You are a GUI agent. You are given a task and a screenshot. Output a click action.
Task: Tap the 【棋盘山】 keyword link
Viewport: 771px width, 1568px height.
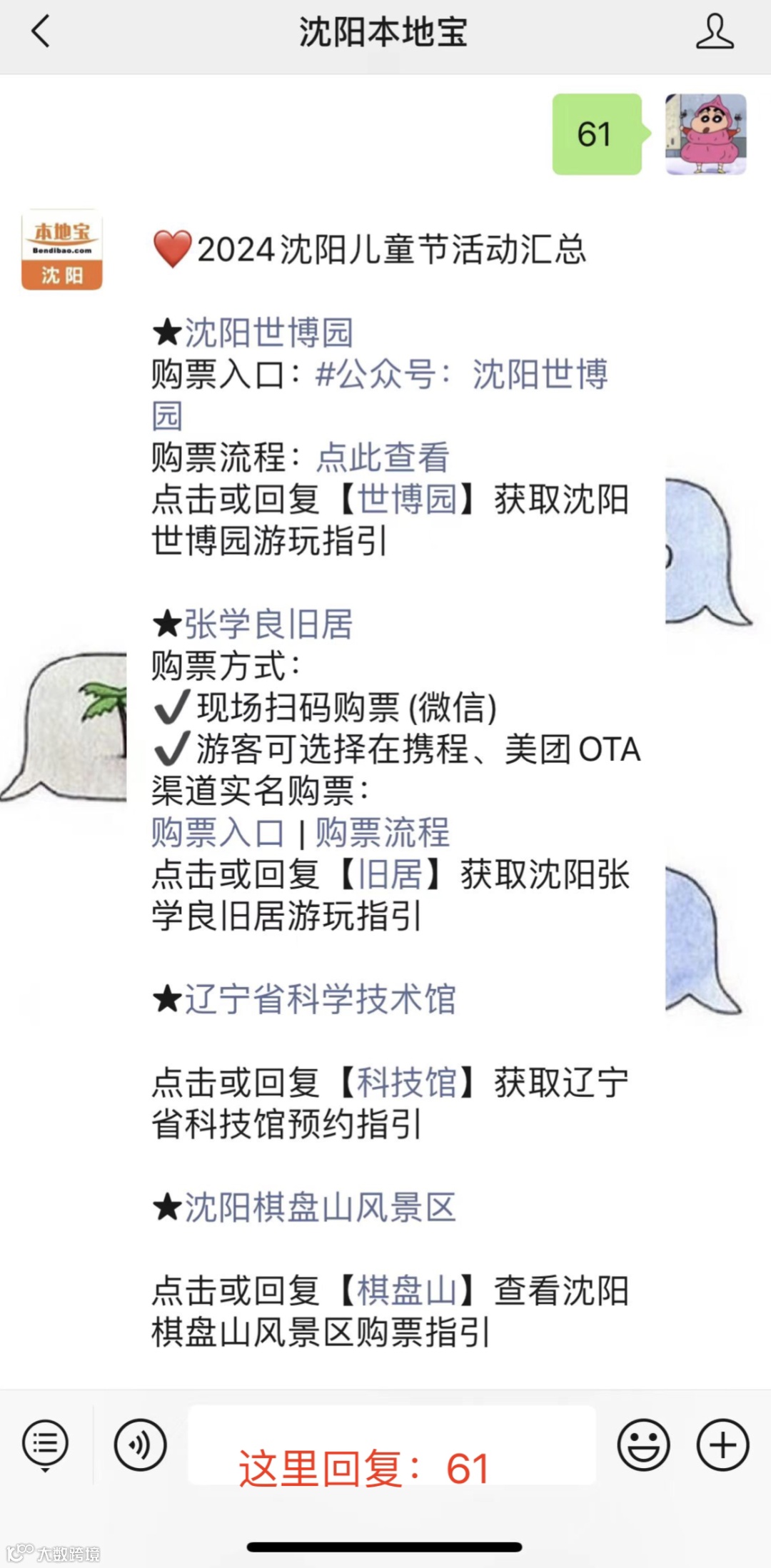[x=407, y=1291]
